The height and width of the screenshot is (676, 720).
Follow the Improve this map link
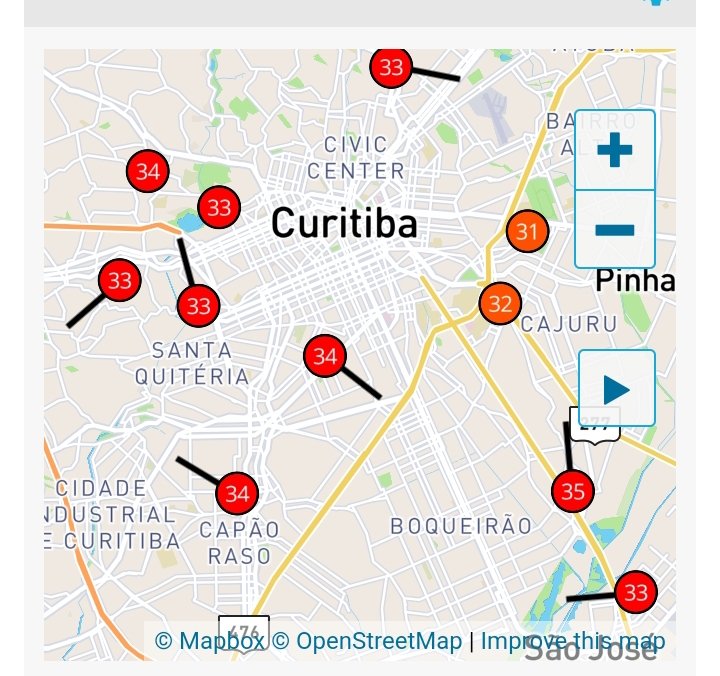[572, 641]
